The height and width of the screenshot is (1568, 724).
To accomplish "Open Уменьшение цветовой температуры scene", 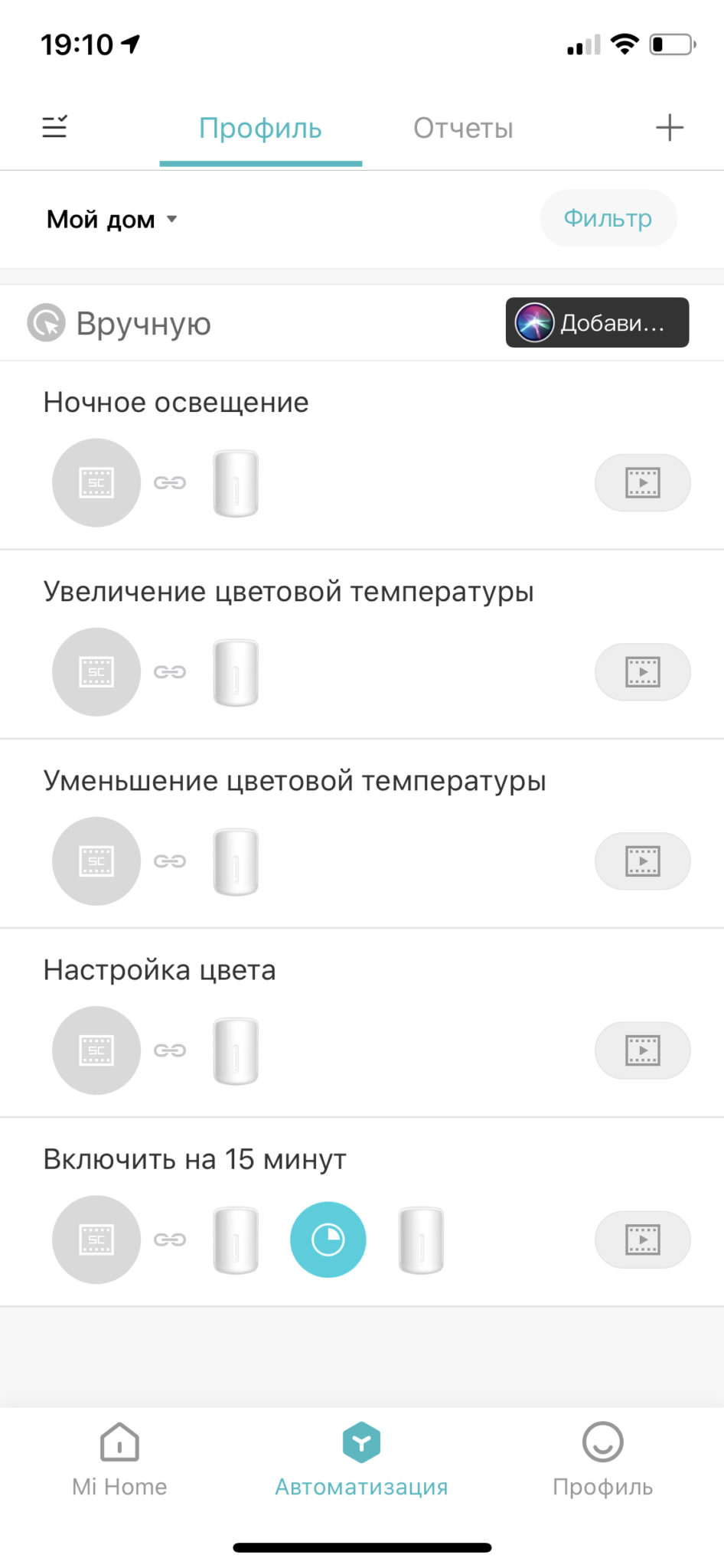I will point(362,834).
